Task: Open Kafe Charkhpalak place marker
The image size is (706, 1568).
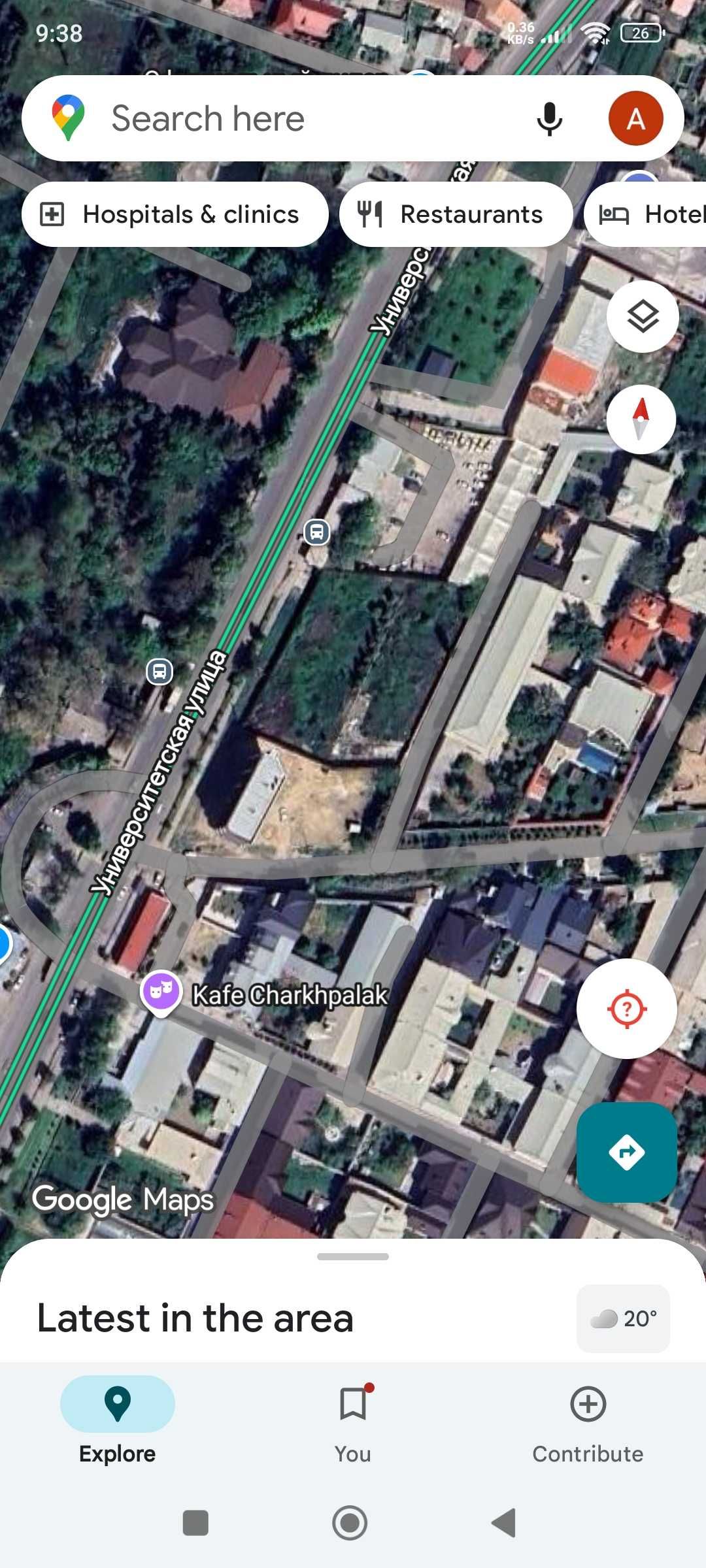Action: (161, 992)
